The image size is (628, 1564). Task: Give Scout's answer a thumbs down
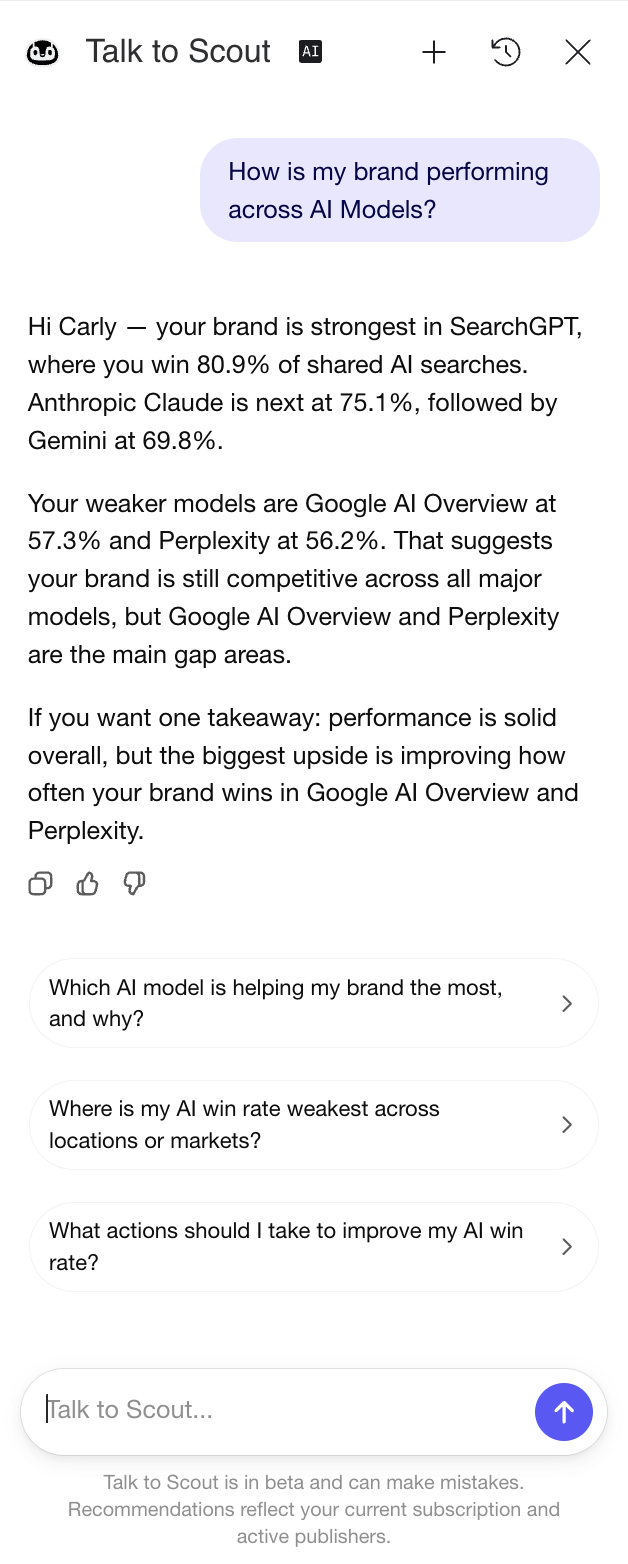[x=134, y=883]
